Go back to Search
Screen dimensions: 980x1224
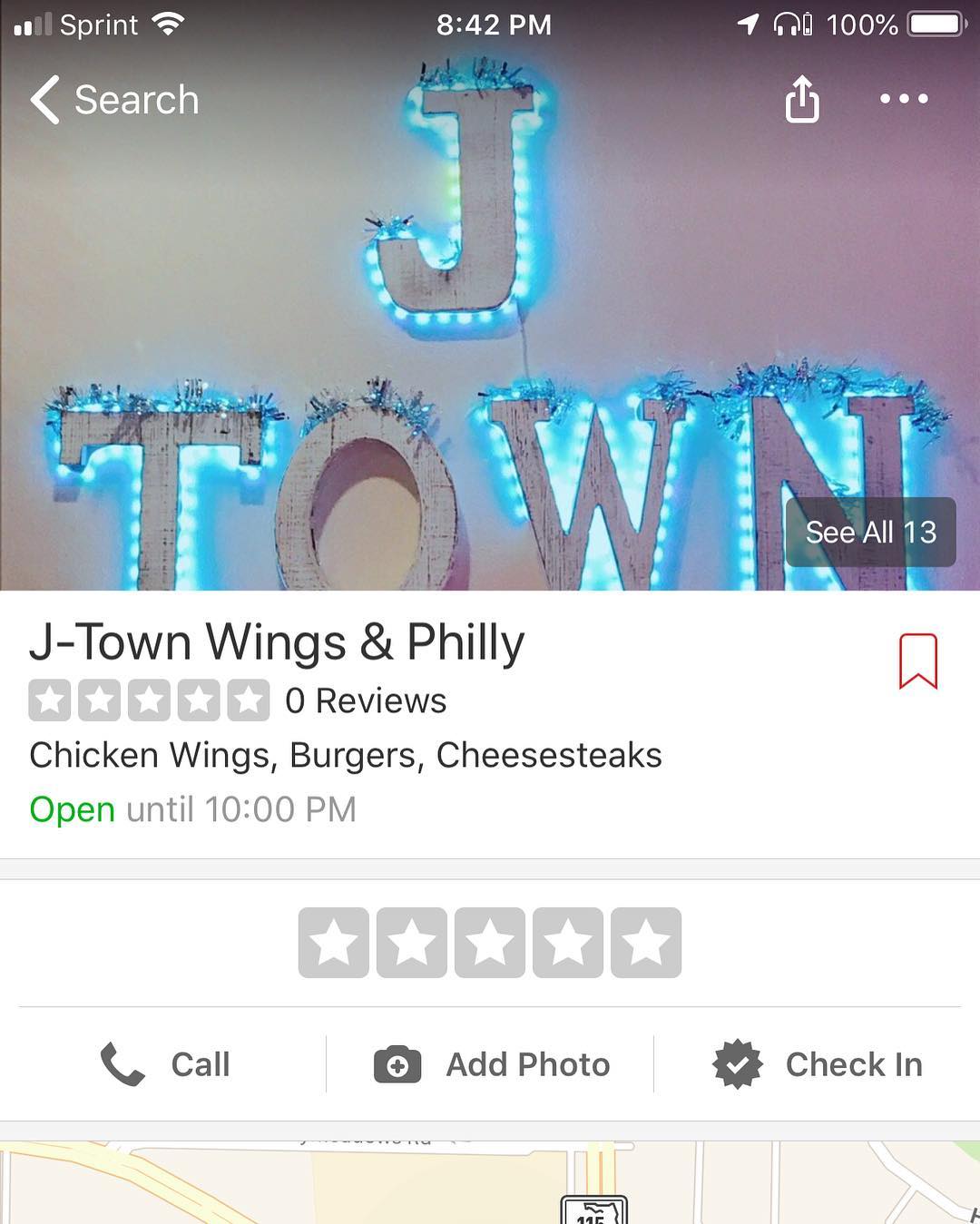tap(114, 100)
